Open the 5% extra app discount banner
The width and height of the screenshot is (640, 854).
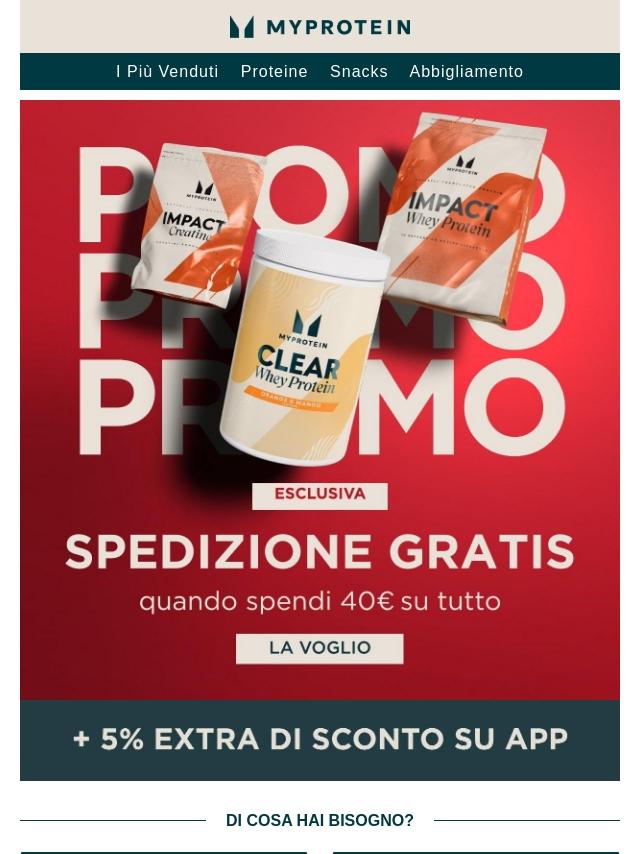[x=320, y=740]
